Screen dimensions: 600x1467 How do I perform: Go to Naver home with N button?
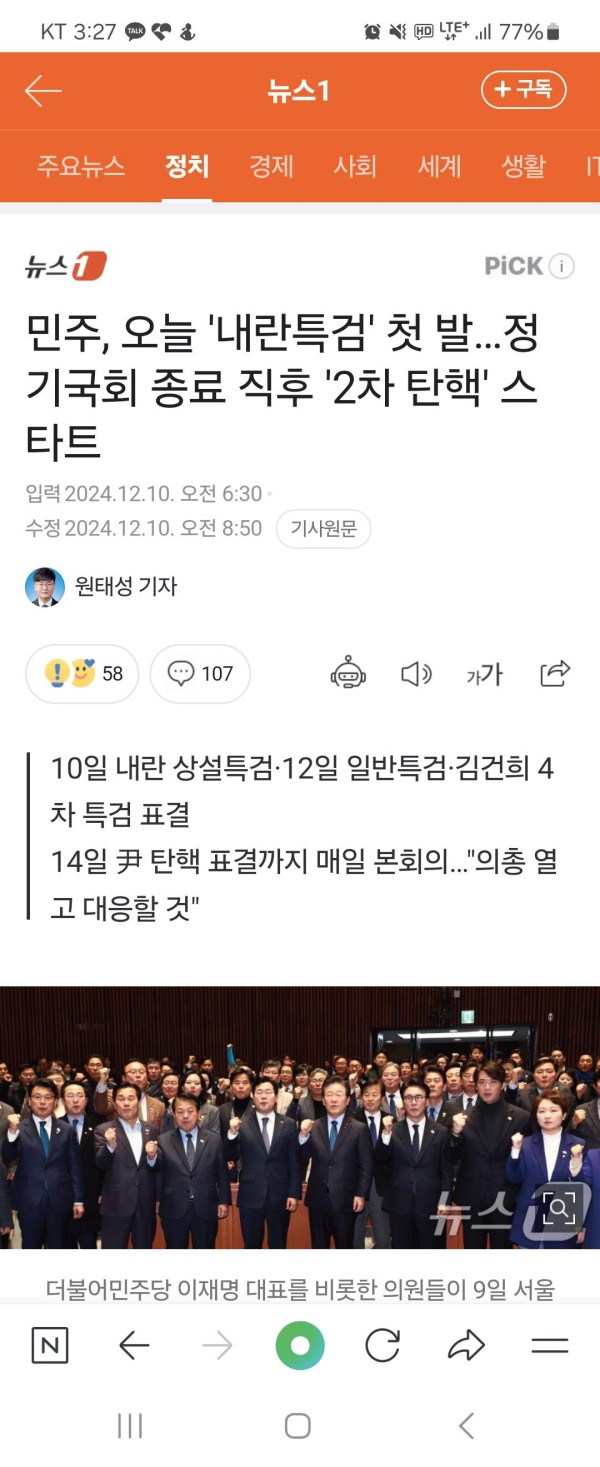coord(50,1346)
